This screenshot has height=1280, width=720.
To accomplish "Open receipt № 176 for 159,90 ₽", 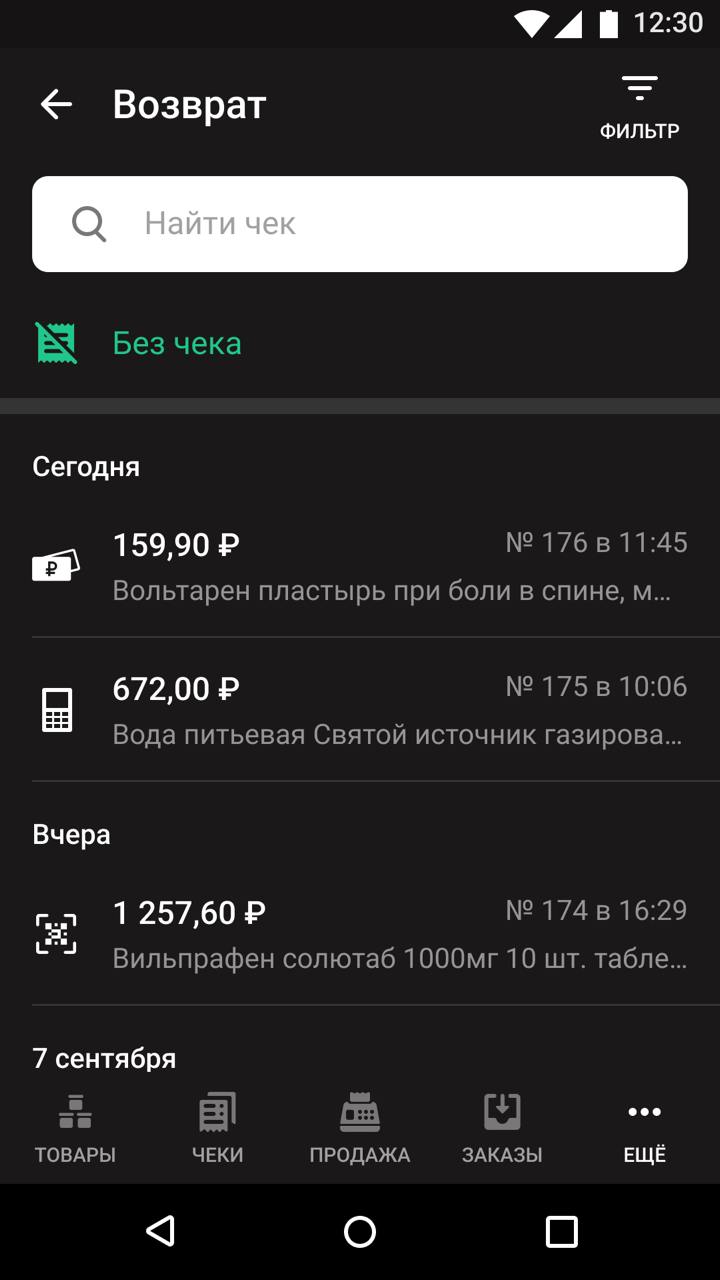I will (360, 566).
